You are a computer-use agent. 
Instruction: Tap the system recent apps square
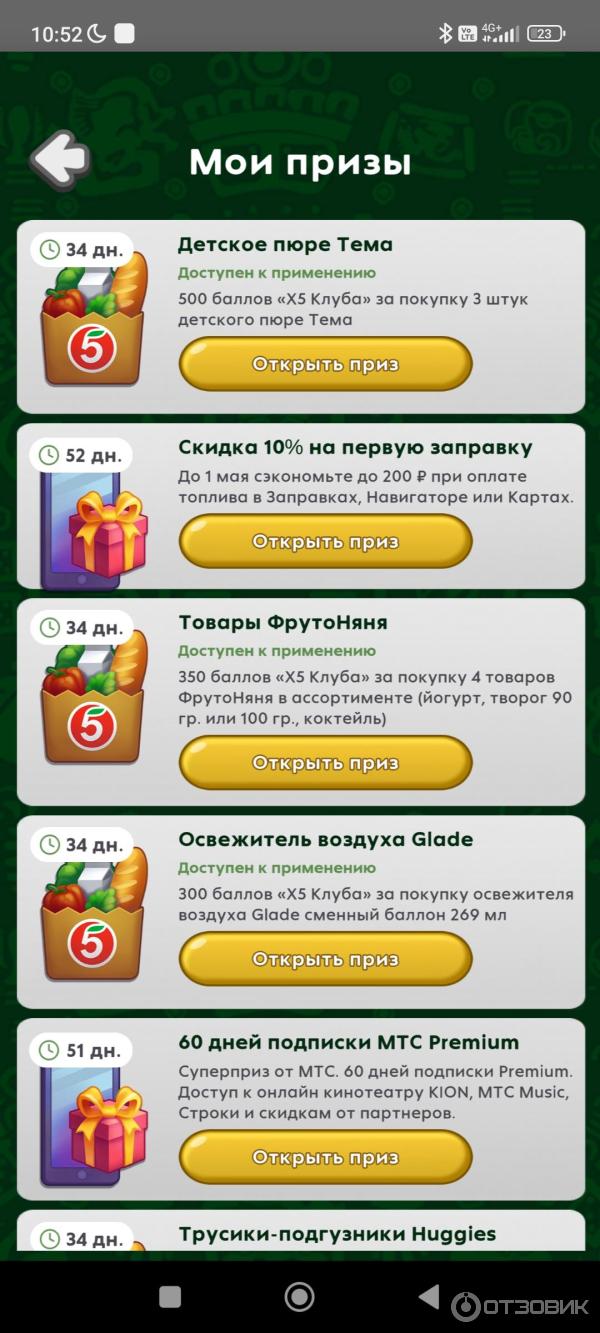pyautogui.click(x=170, y=1297)
